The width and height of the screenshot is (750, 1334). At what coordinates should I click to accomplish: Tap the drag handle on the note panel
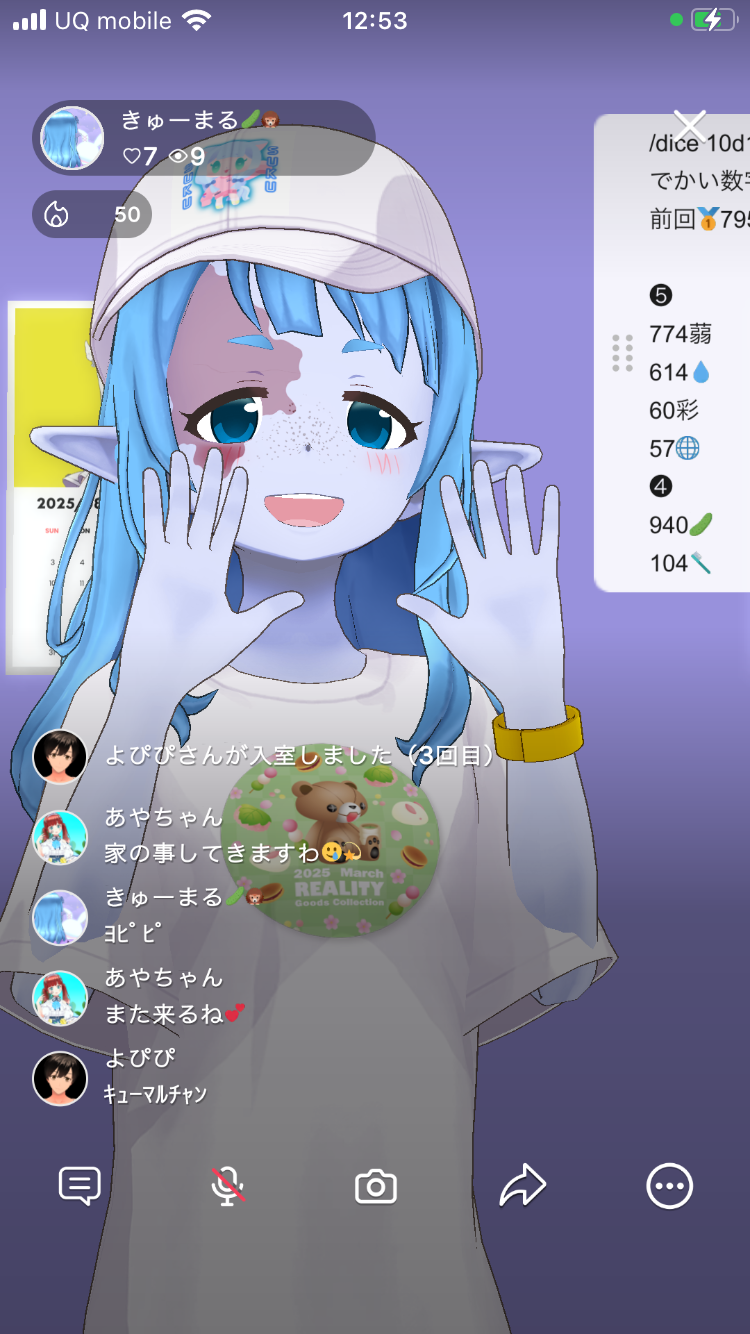click(622, 353)
